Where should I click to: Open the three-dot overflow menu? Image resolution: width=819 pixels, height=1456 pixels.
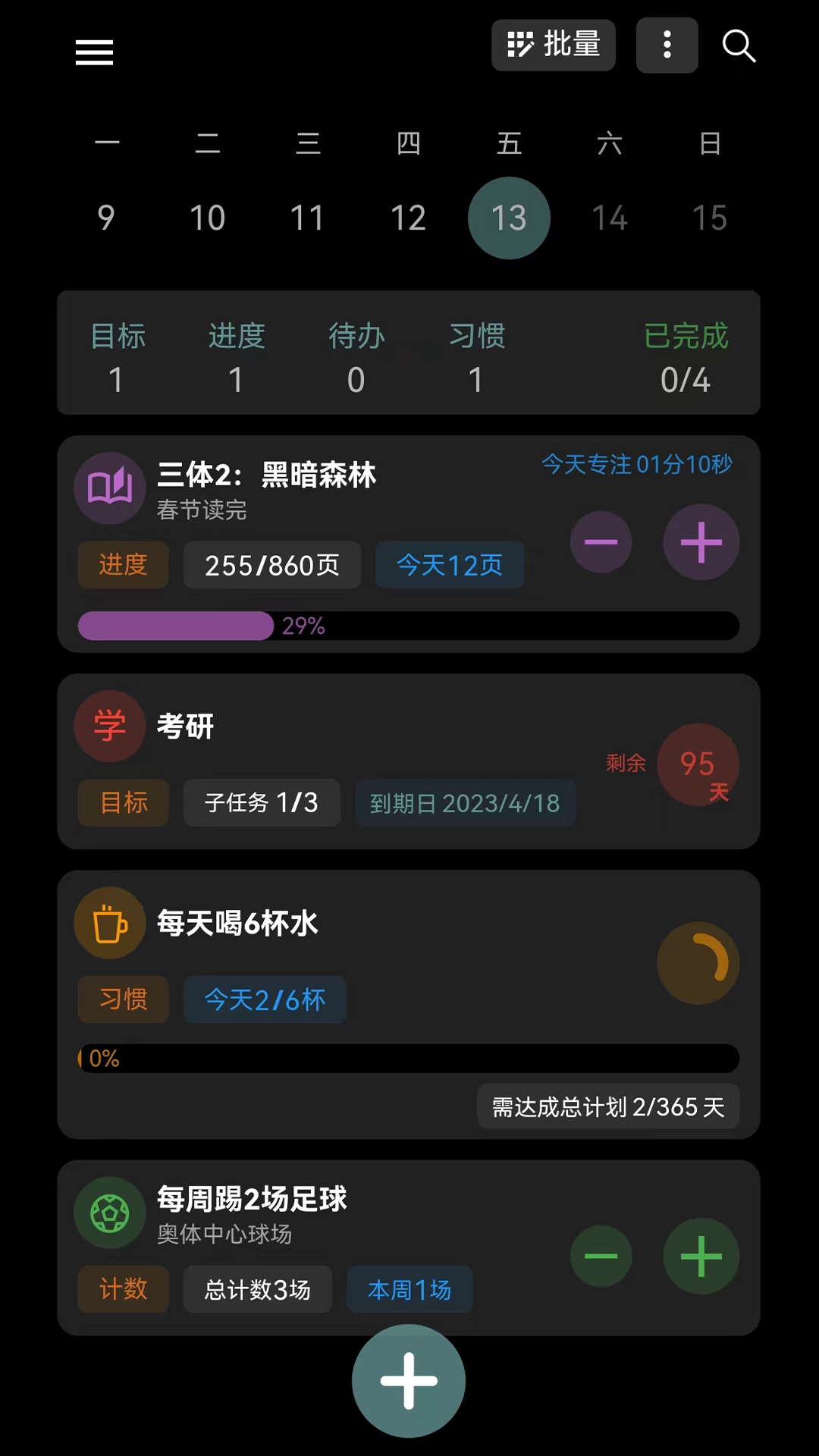pos(667,45)
